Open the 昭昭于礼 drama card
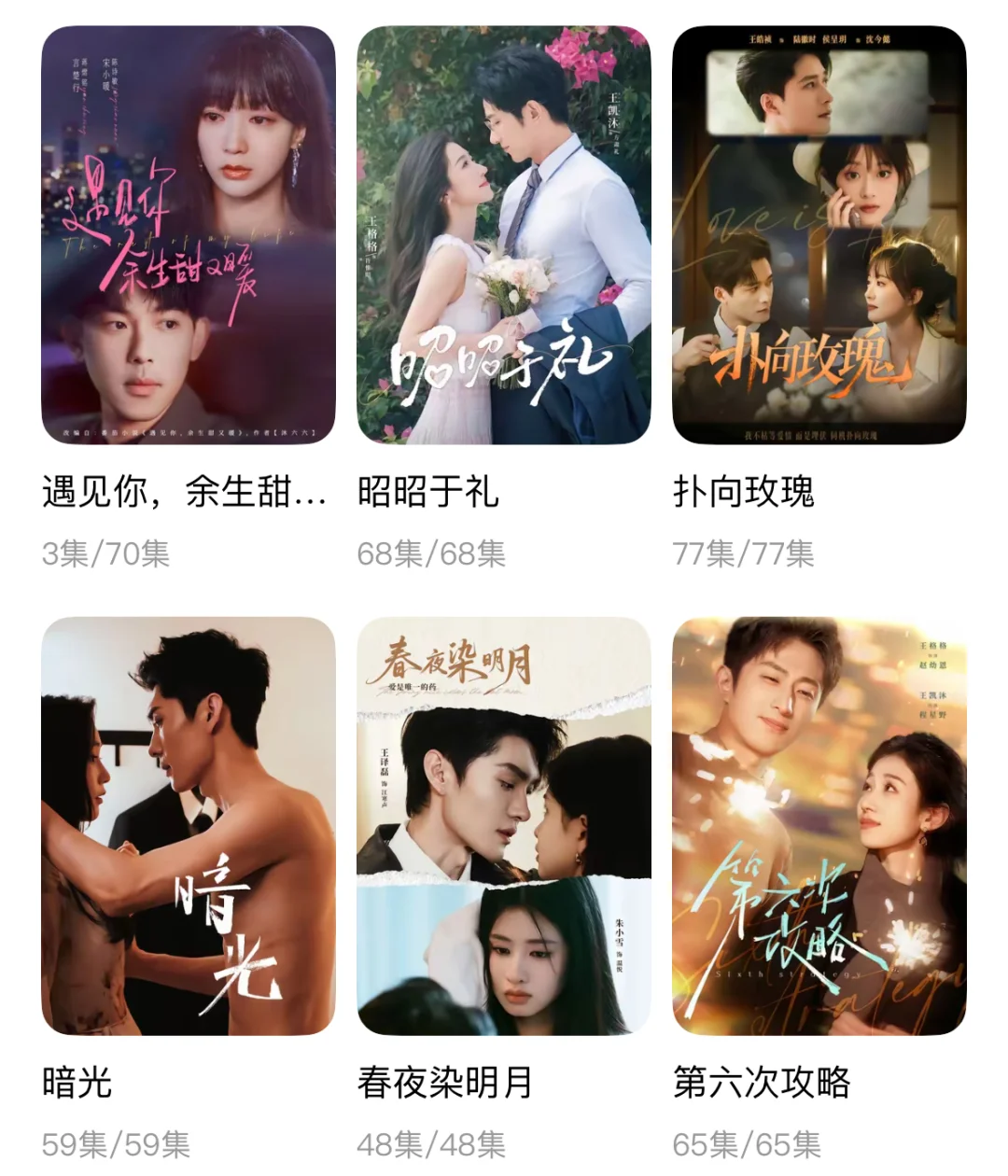The width and height of the screenshot is (1008, 1176). pos(504,235)
